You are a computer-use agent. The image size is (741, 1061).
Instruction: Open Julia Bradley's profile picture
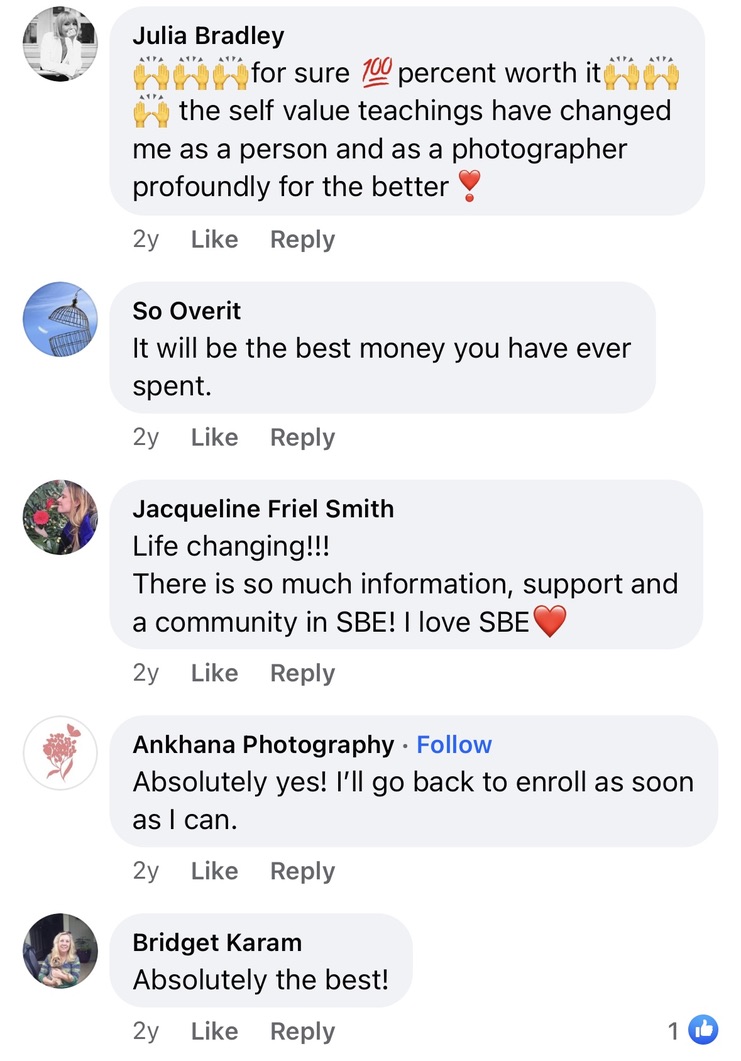pyautogui.click(x=60, y=43)
